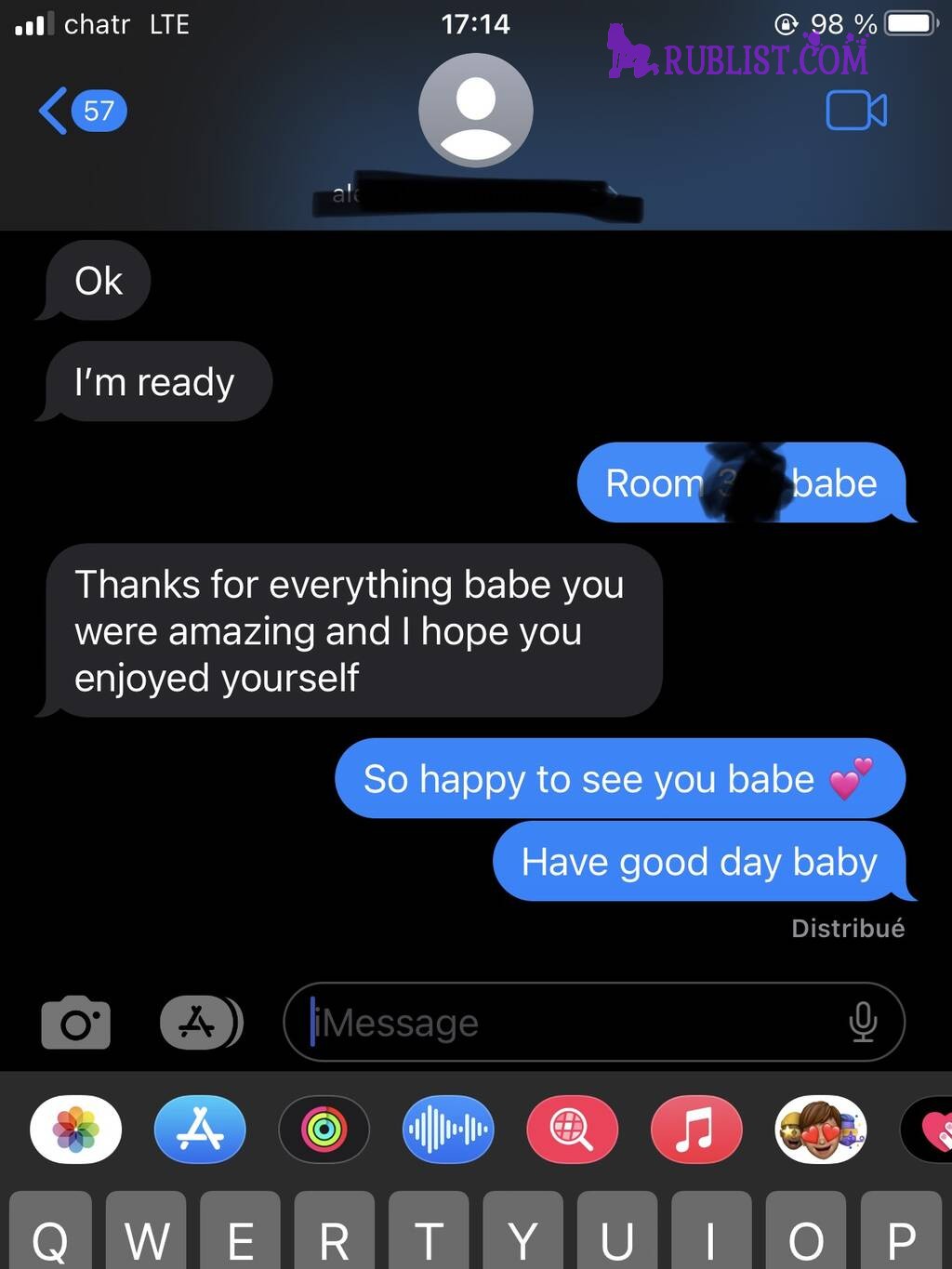Open the Music app in the drawer

coord(696,1130)
